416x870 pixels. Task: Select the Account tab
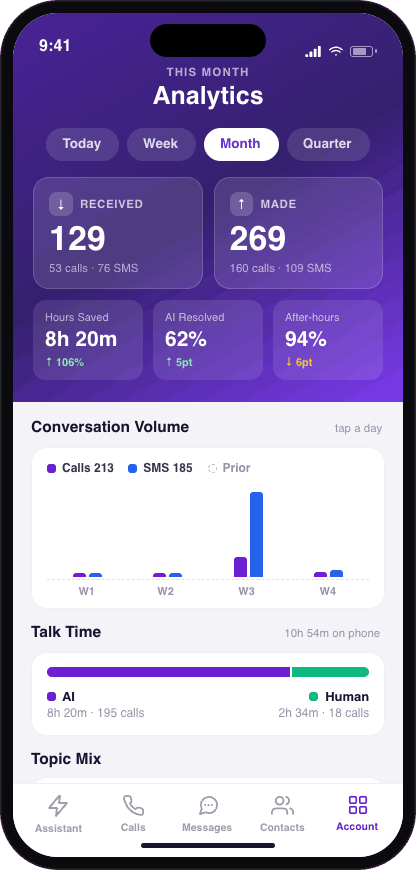(x=357, y=813)
